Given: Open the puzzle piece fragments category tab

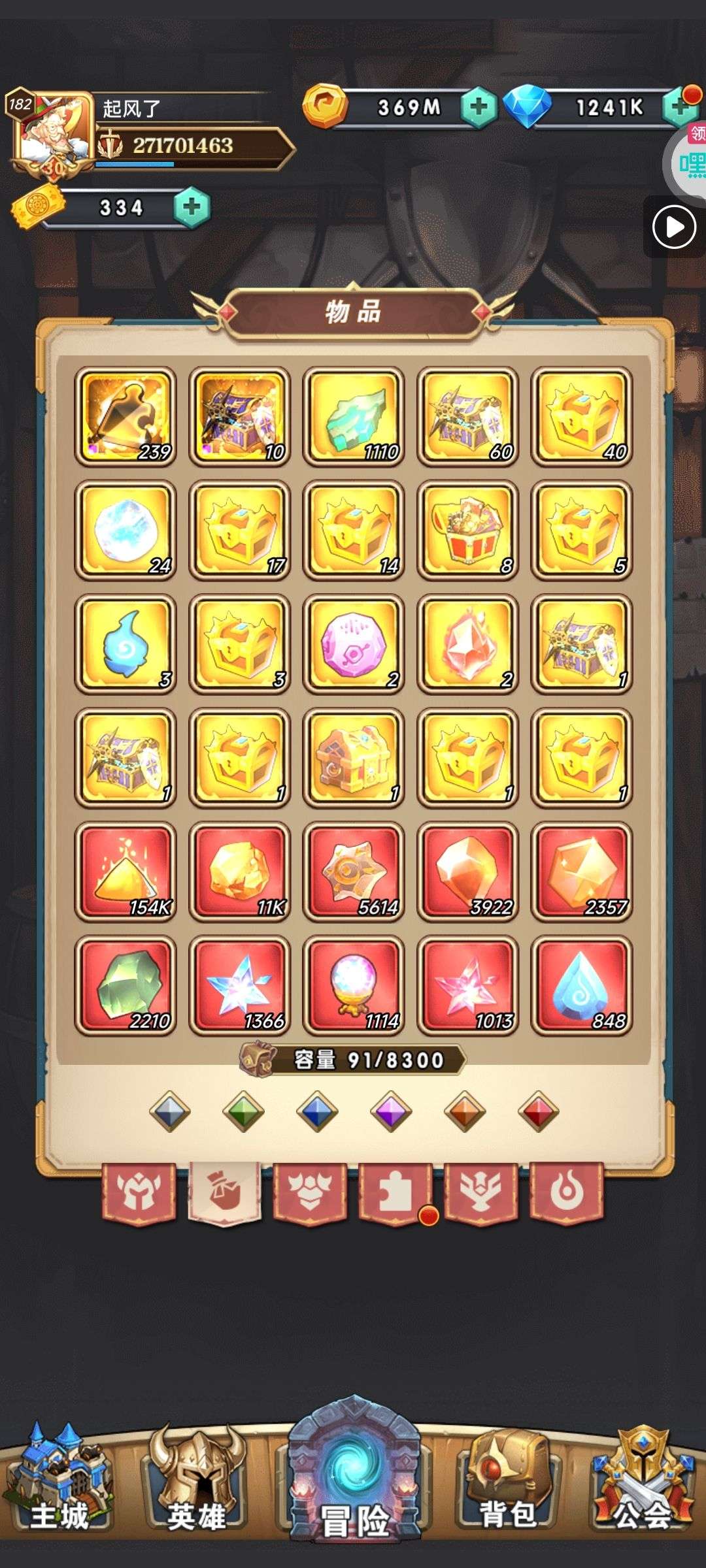Looking at the screenshot, I should pyautogui.click(x=395, y=1192).
